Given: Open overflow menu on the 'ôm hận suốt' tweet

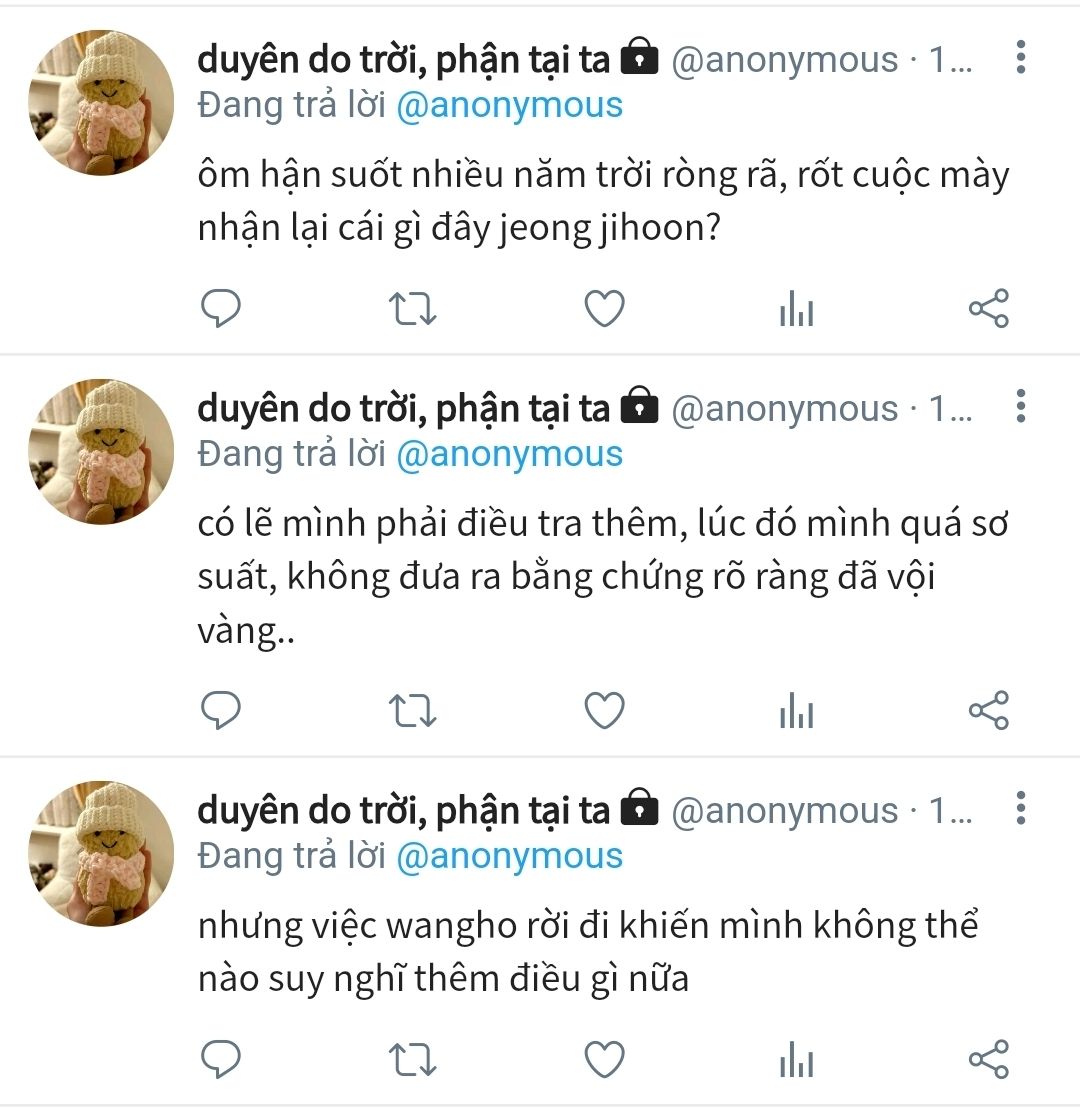Looking at the screenshot, I should (1020, 58).
